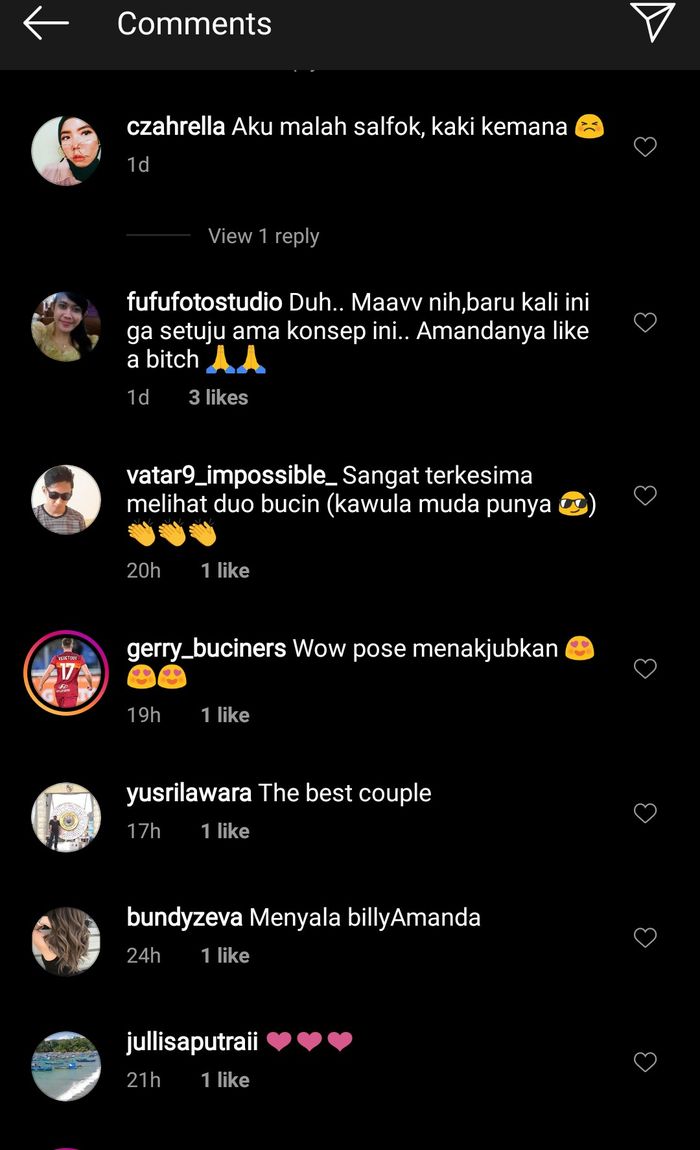Like vatar9_impossible_'s comment
The image size is (700, 1150).
click(x=645, y=495)
